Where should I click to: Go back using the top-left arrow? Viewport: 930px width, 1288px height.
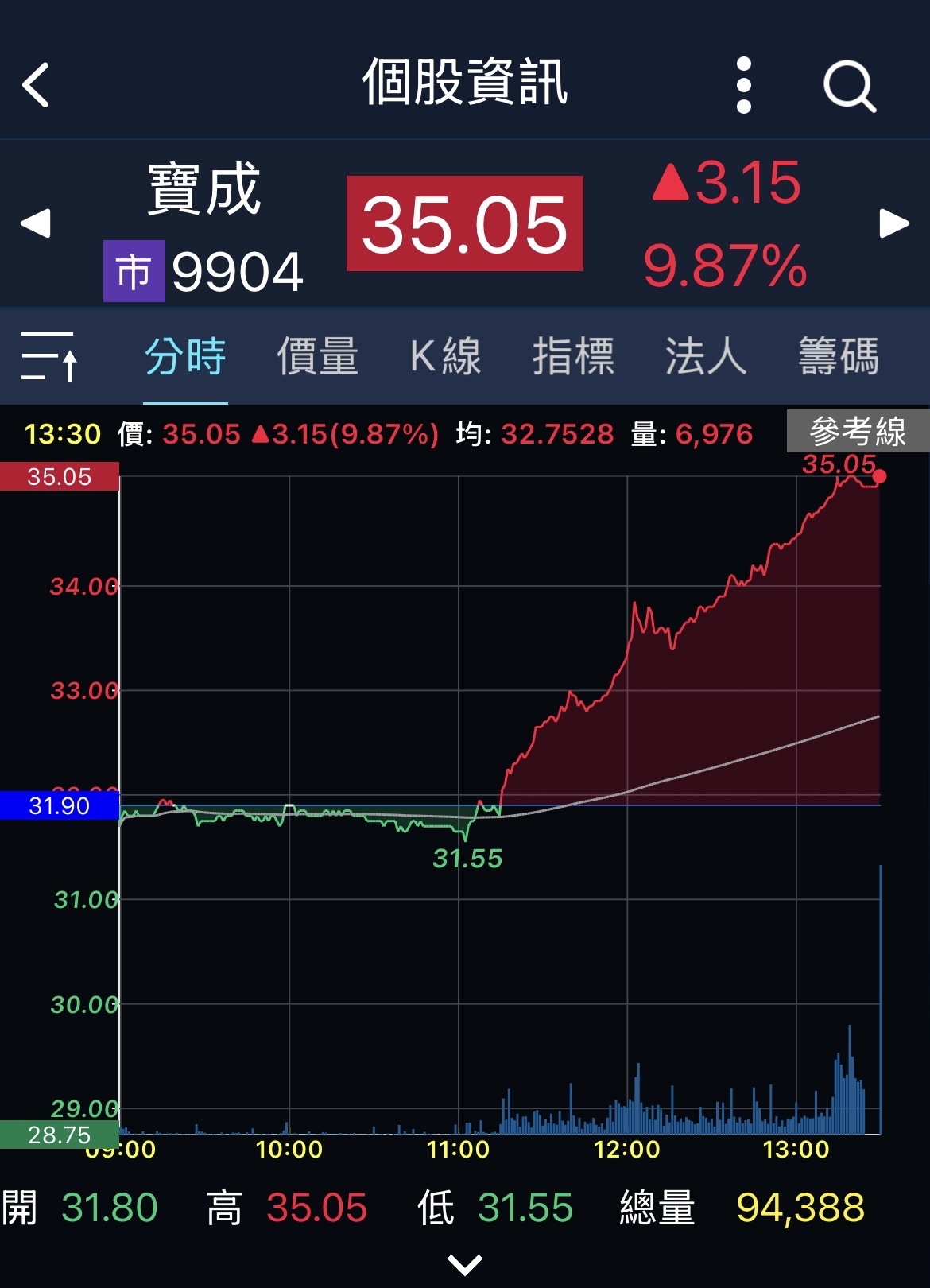pos(37,85)
